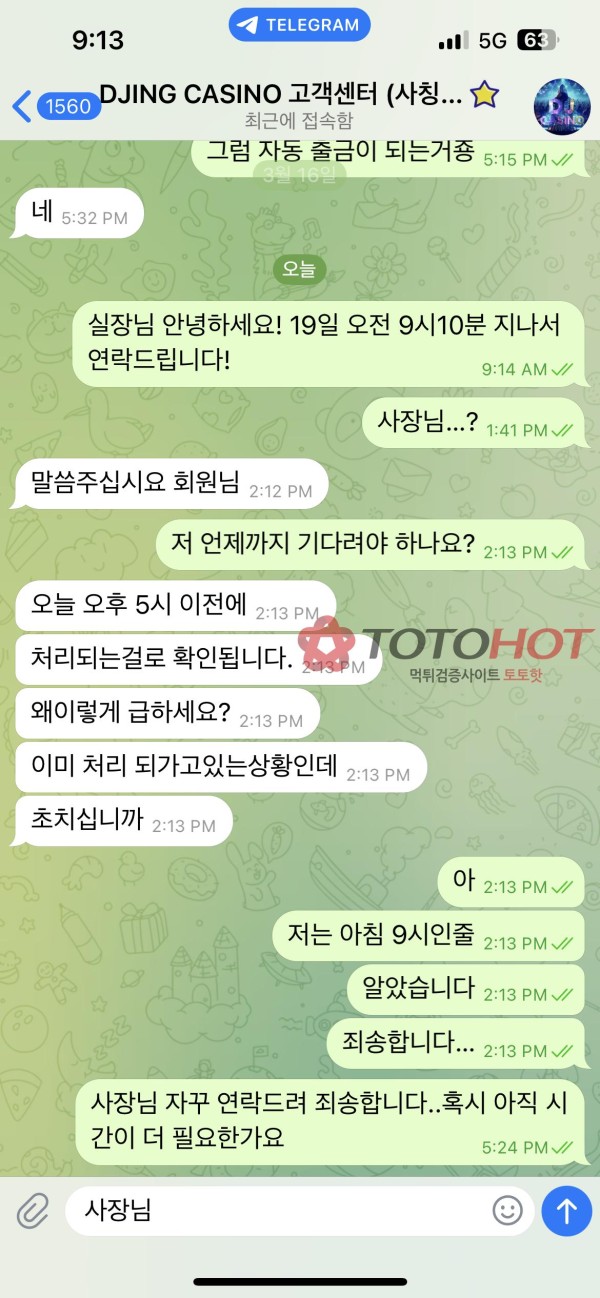Open the DJ Casino profile picture
This screenshot has width=600, height=1298.
pyautogui.click(x=561, y=105)
